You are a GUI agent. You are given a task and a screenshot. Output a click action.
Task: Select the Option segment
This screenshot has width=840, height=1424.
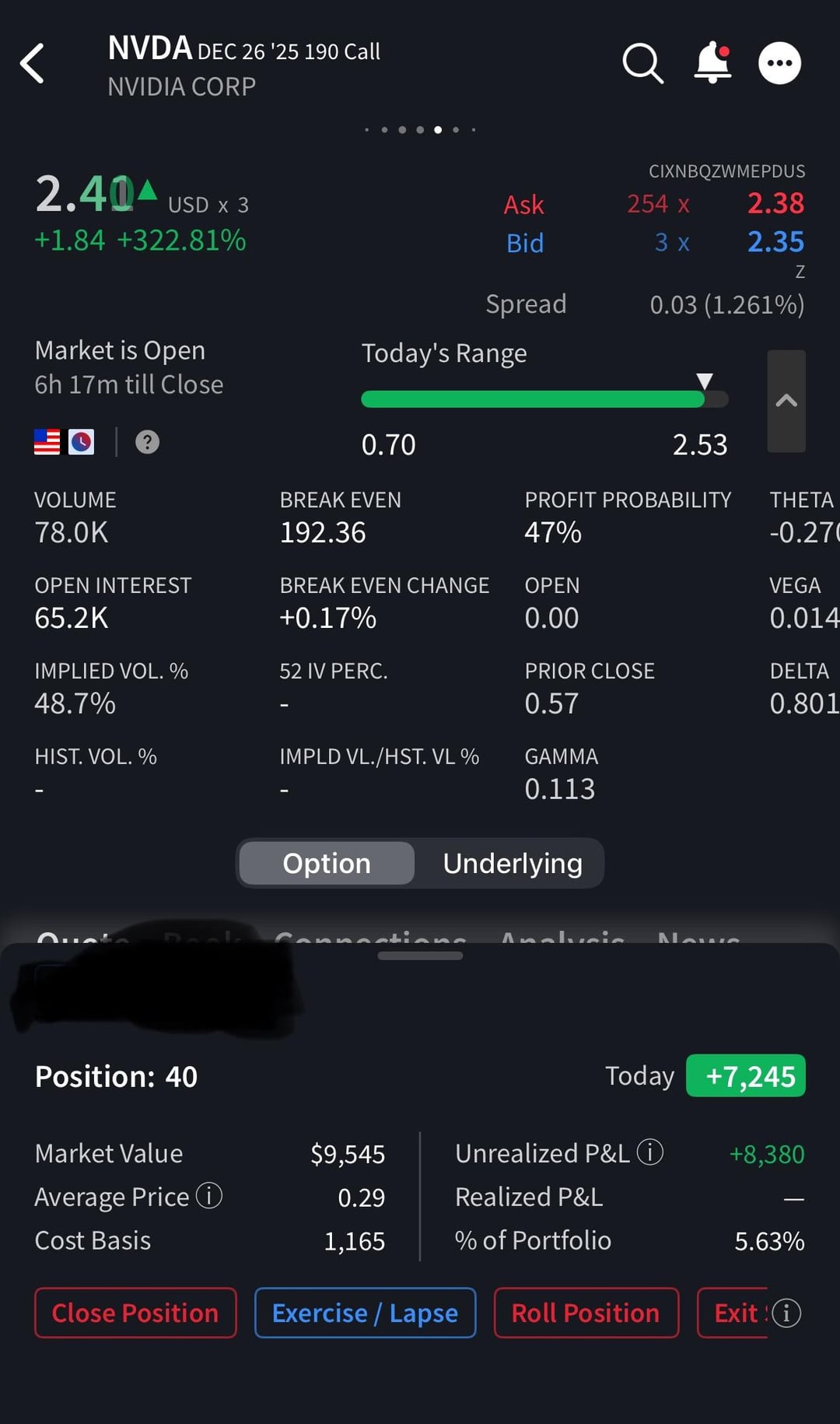pos(327,863)
